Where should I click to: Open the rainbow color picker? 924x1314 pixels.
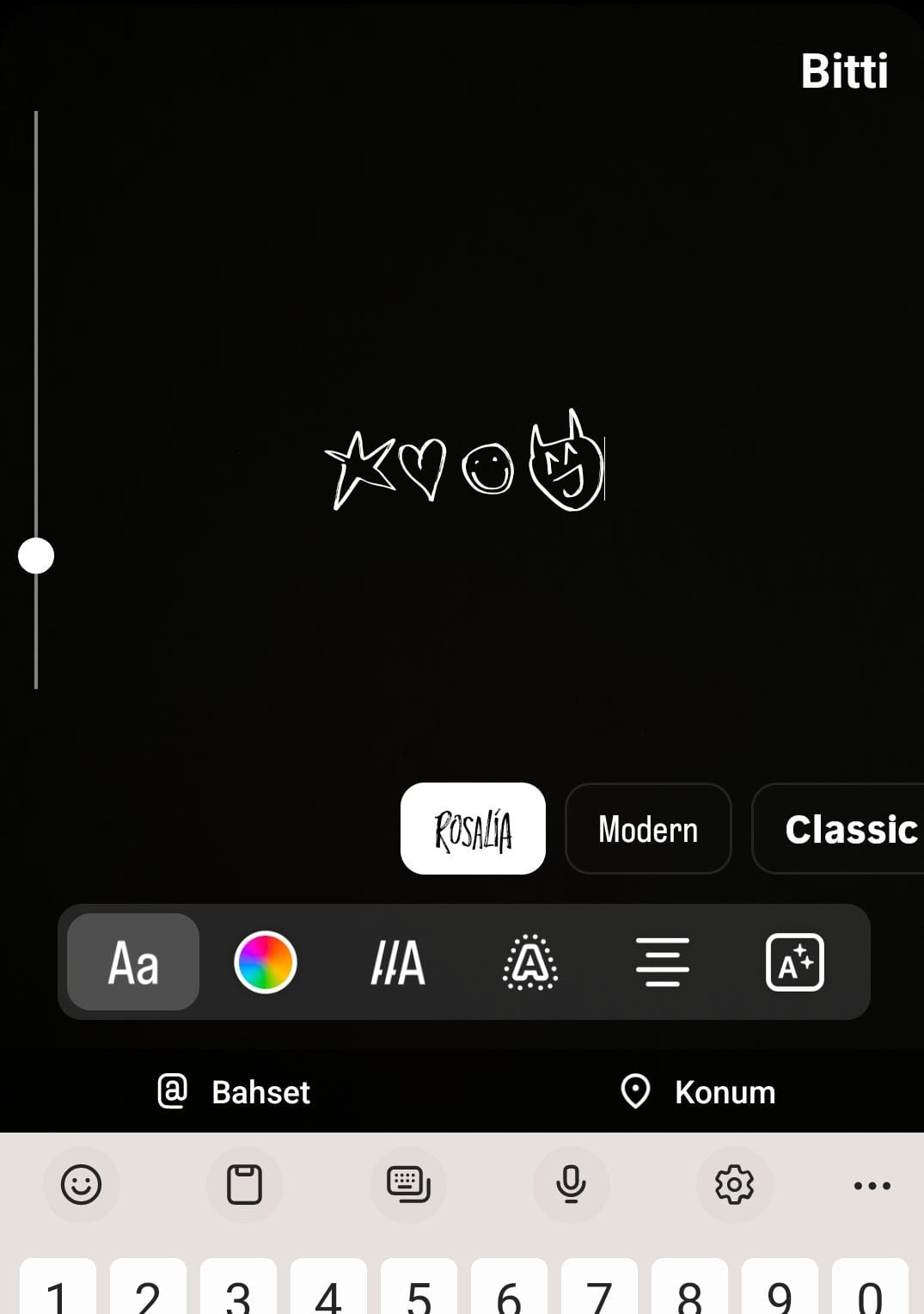[x=266, y=962]
